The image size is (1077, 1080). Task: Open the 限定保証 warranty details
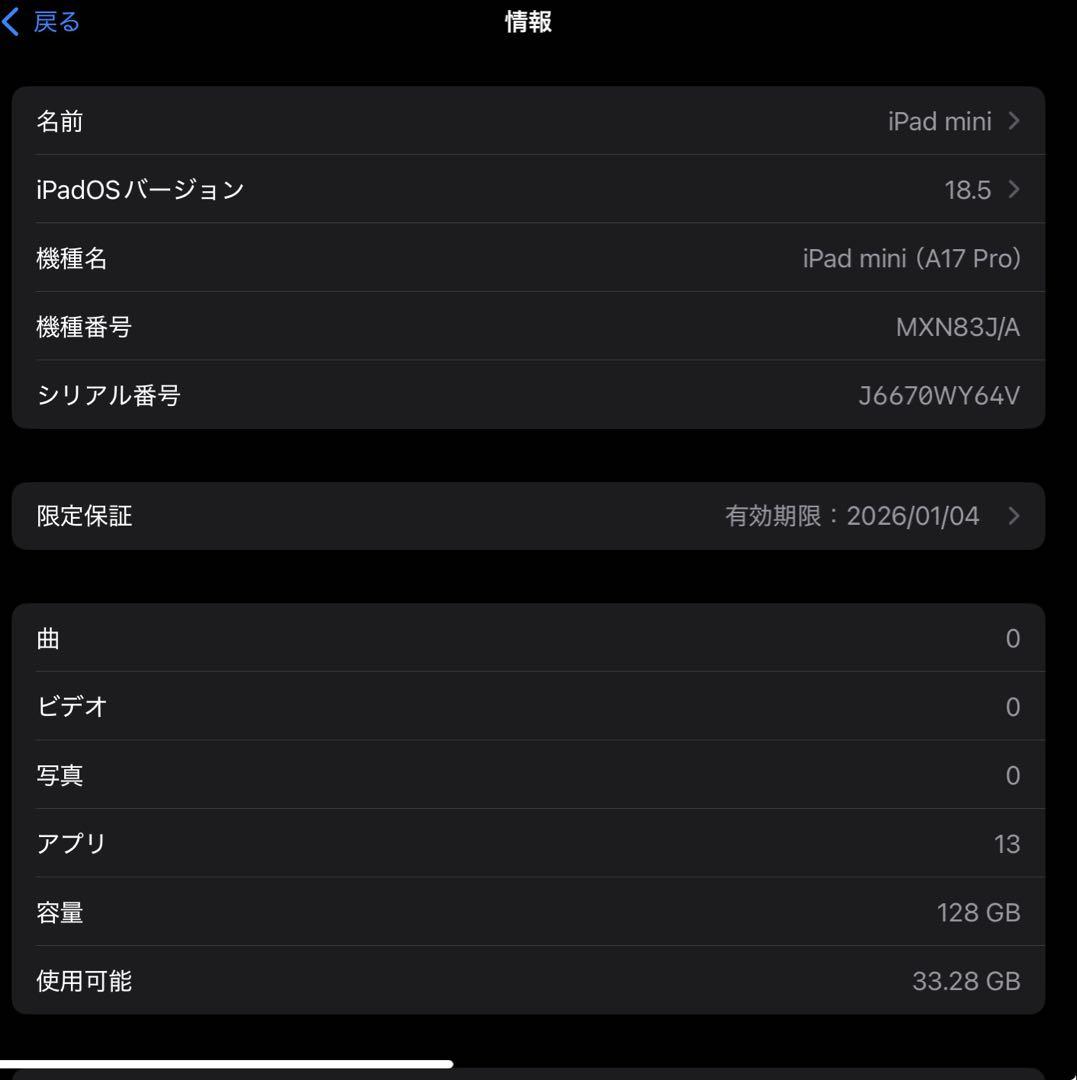[528, 516]
